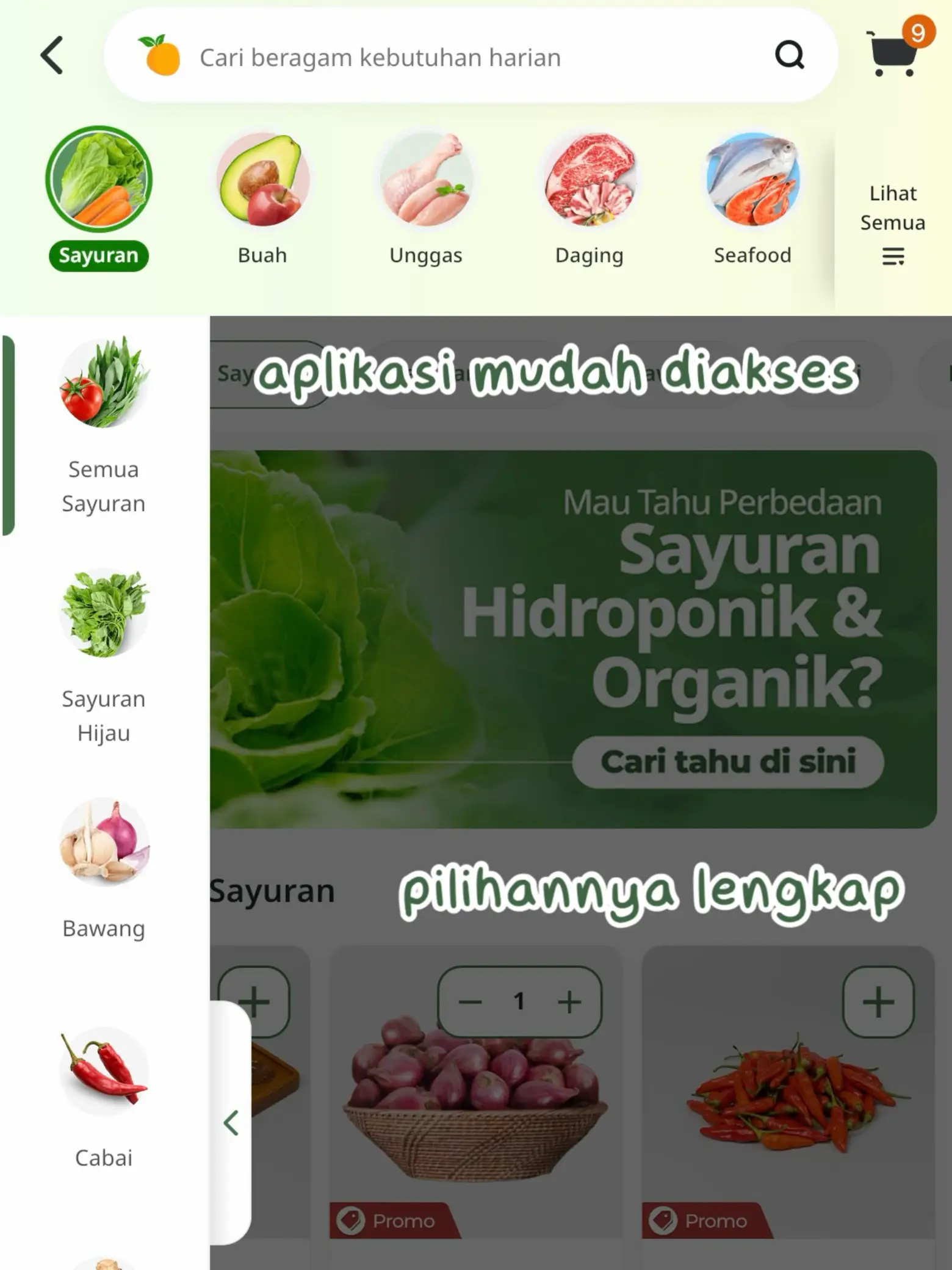The width and height of the screenshot is (952, 1270).
Task: Tap the magnifier search icon
Action: pos(789,56)
